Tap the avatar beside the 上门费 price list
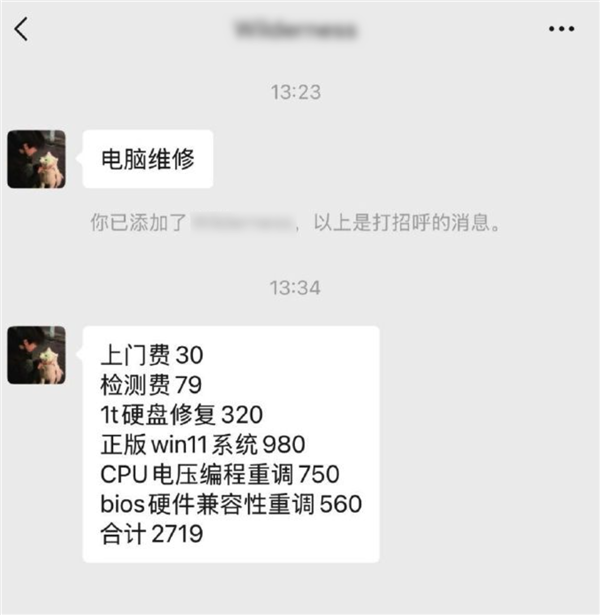600x615 pixels. (x=36, y=355)
